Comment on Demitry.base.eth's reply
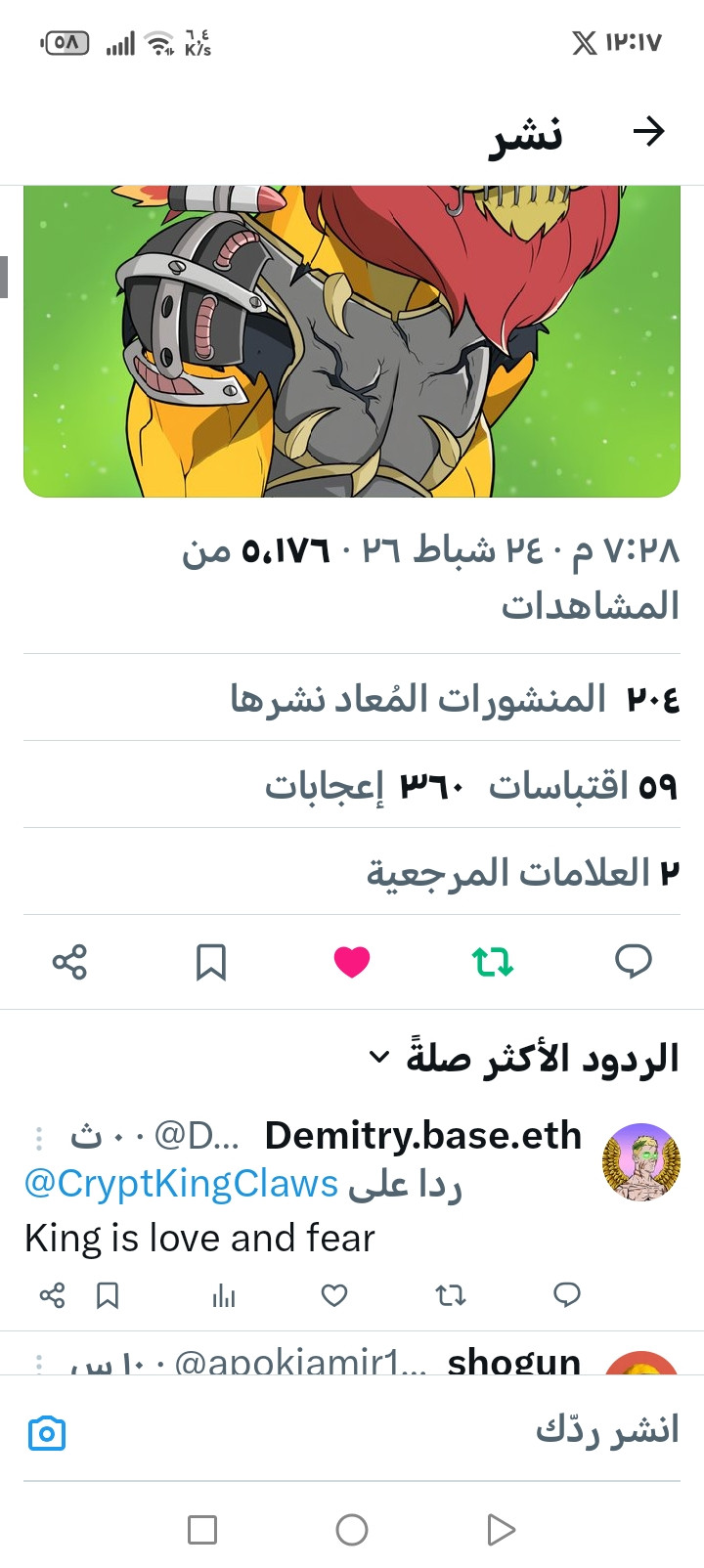This screenshot has width=704, height=1568. coord(567,1295)
